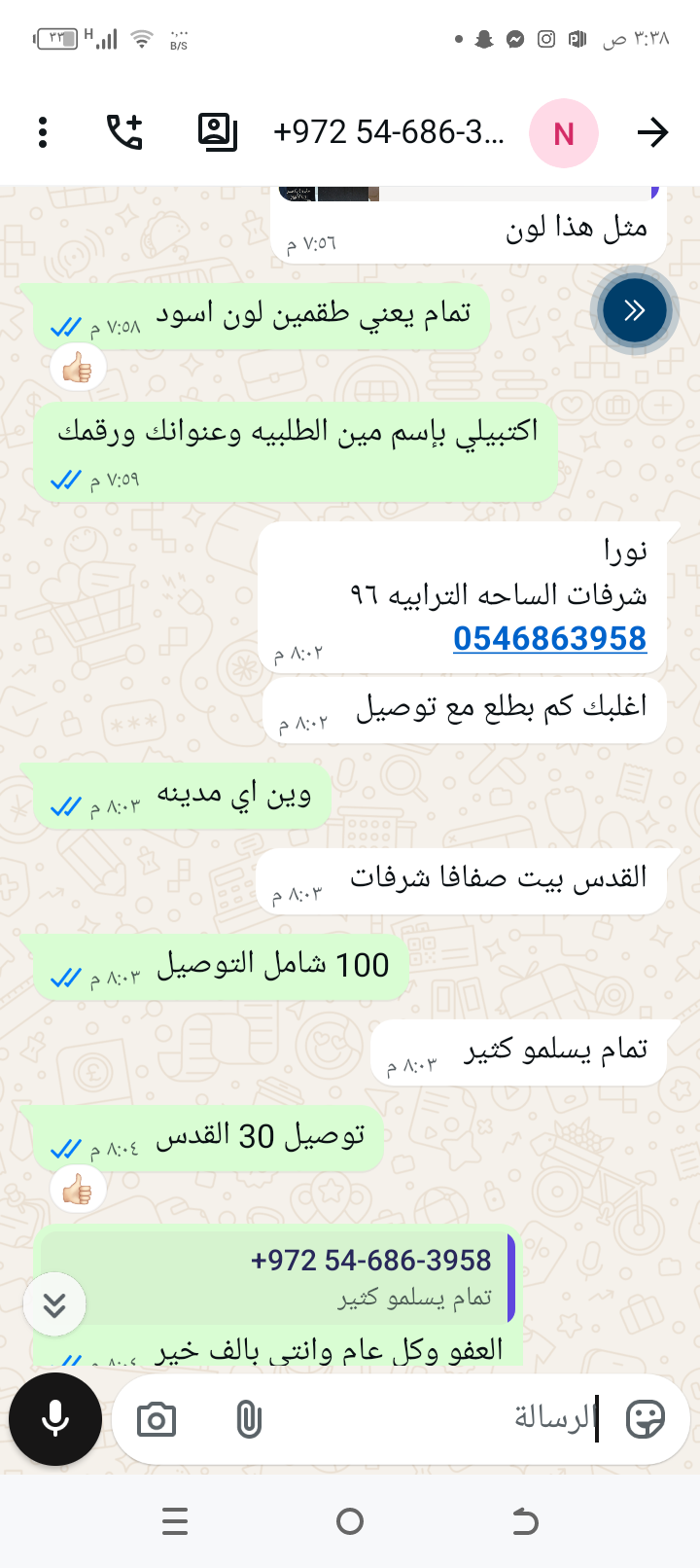Go to the device home screen
Image resolution: width=700 pixels, height=1568 pixels.
[x=350, y=1521]
